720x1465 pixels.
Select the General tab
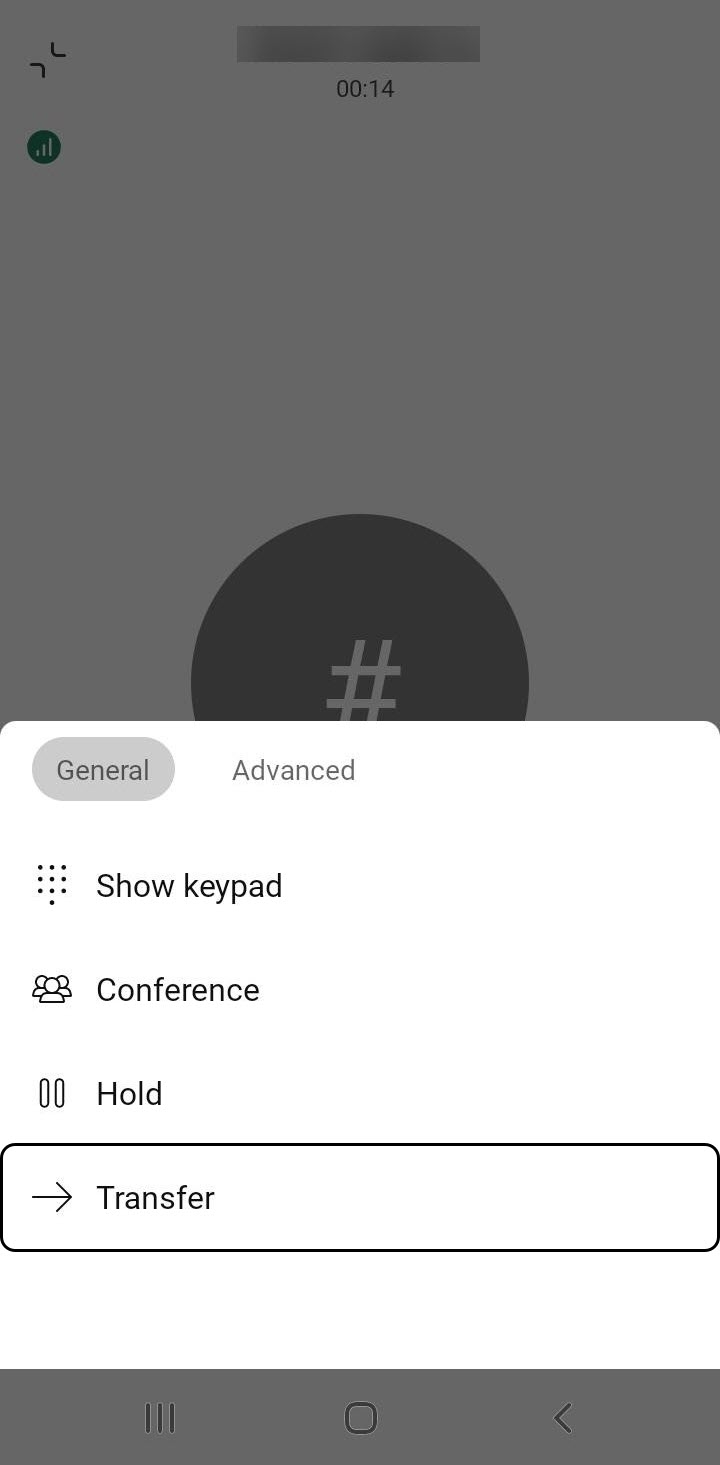click(103, 770)
